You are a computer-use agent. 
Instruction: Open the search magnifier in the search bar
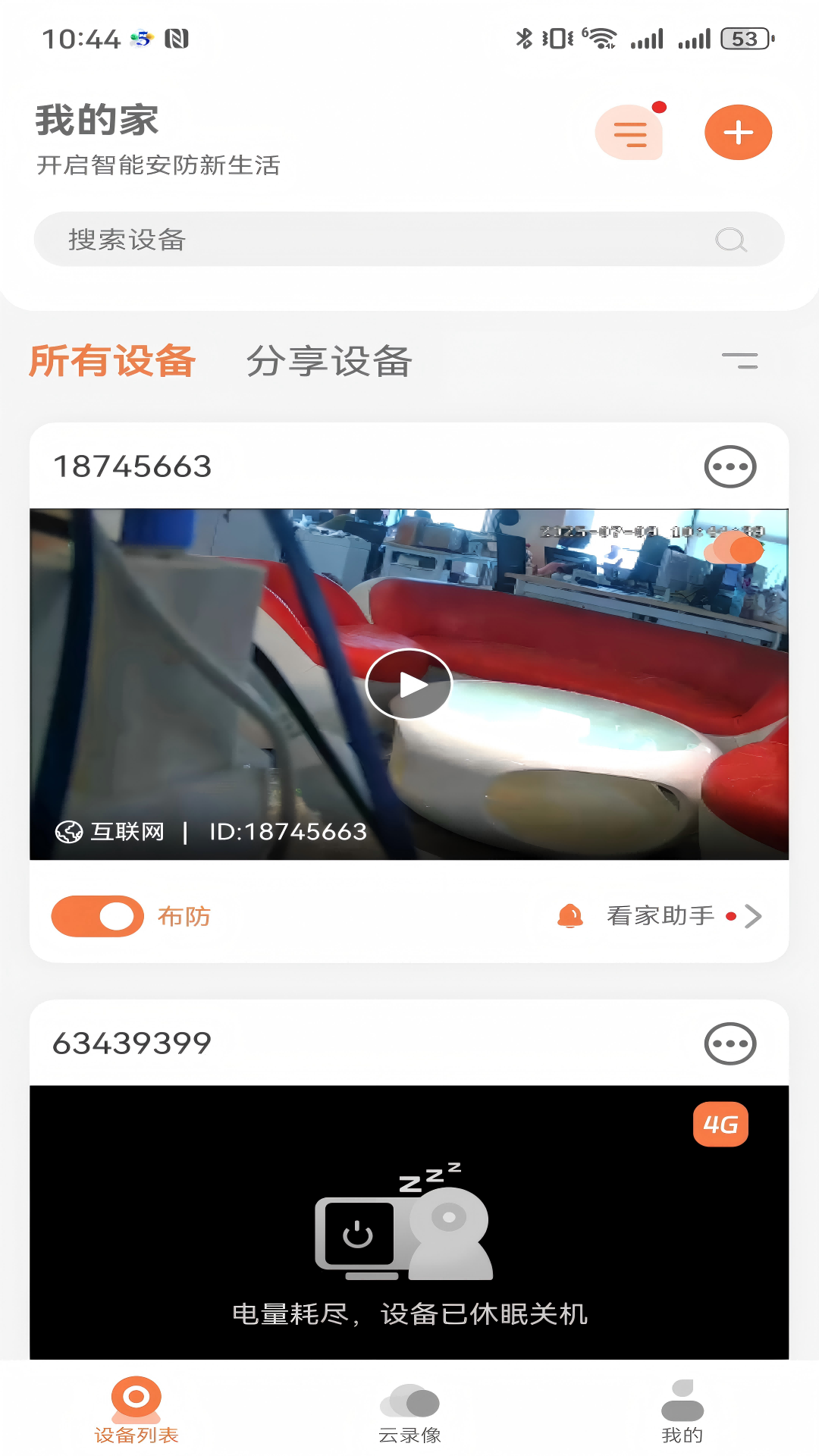(730, 239)
